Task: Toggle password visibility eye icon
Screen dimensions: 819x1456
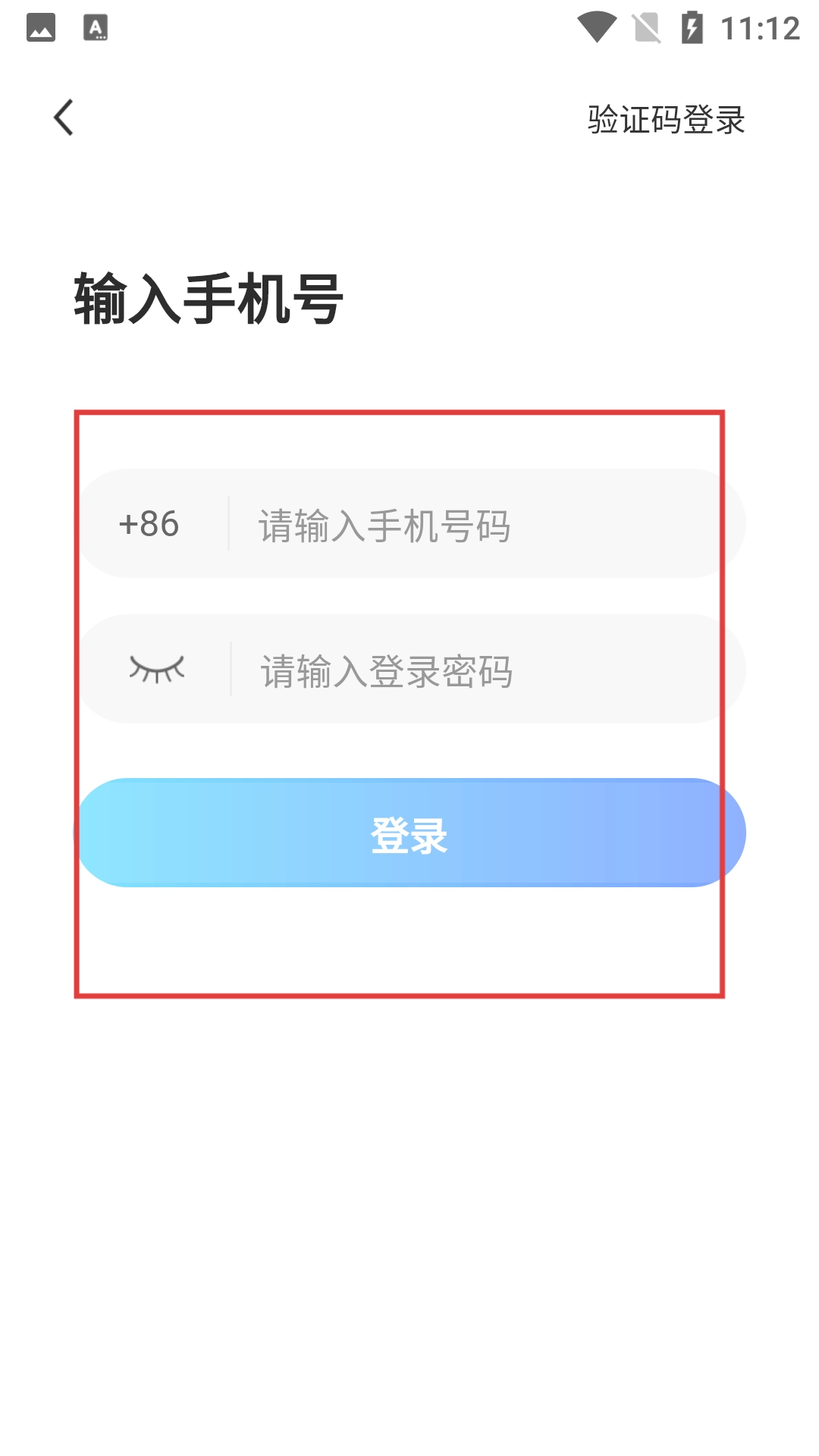Action: (156, 670)
